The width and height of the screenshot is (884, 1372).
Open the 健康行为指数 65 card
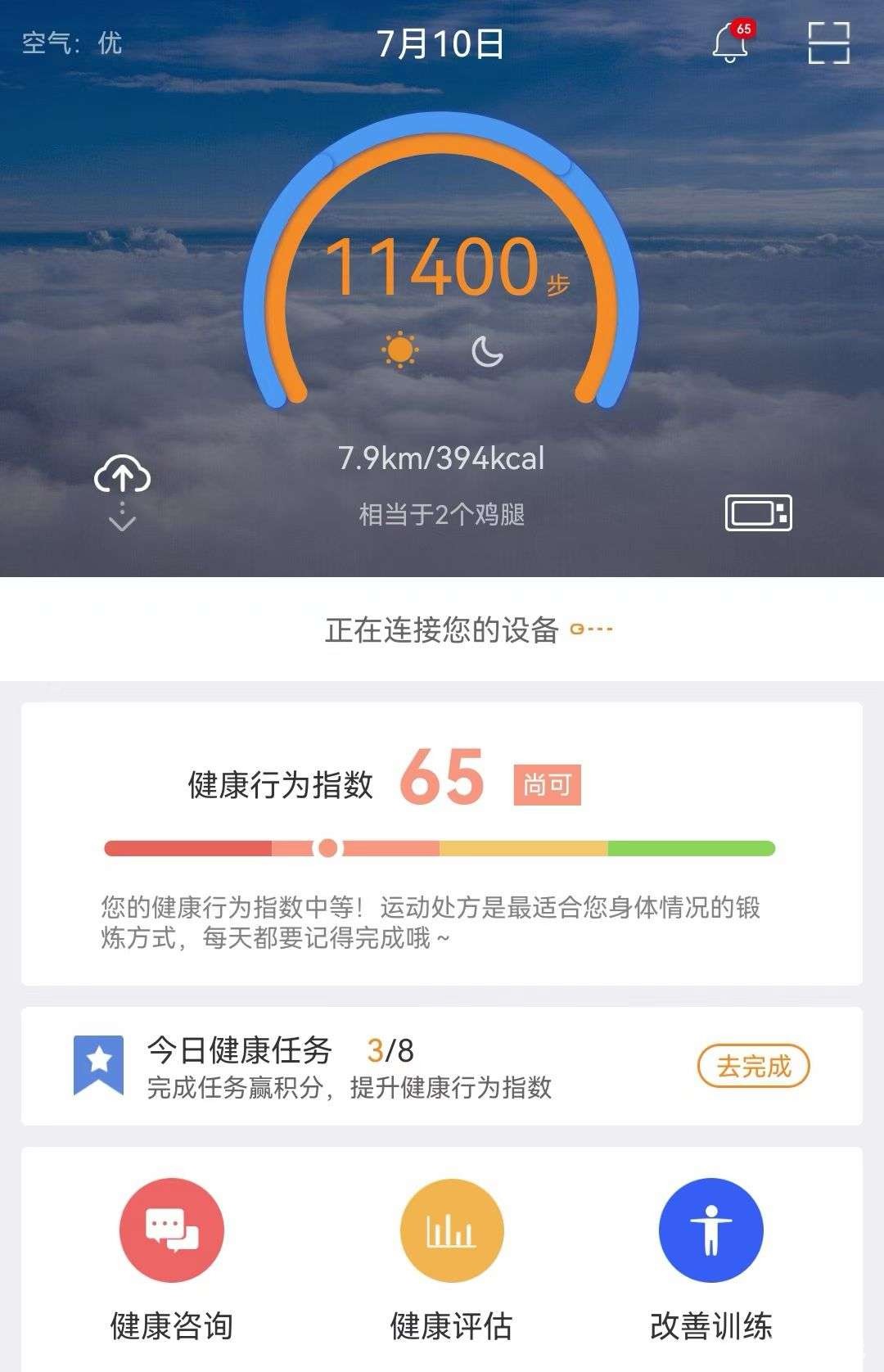click(x=441, y=843)
